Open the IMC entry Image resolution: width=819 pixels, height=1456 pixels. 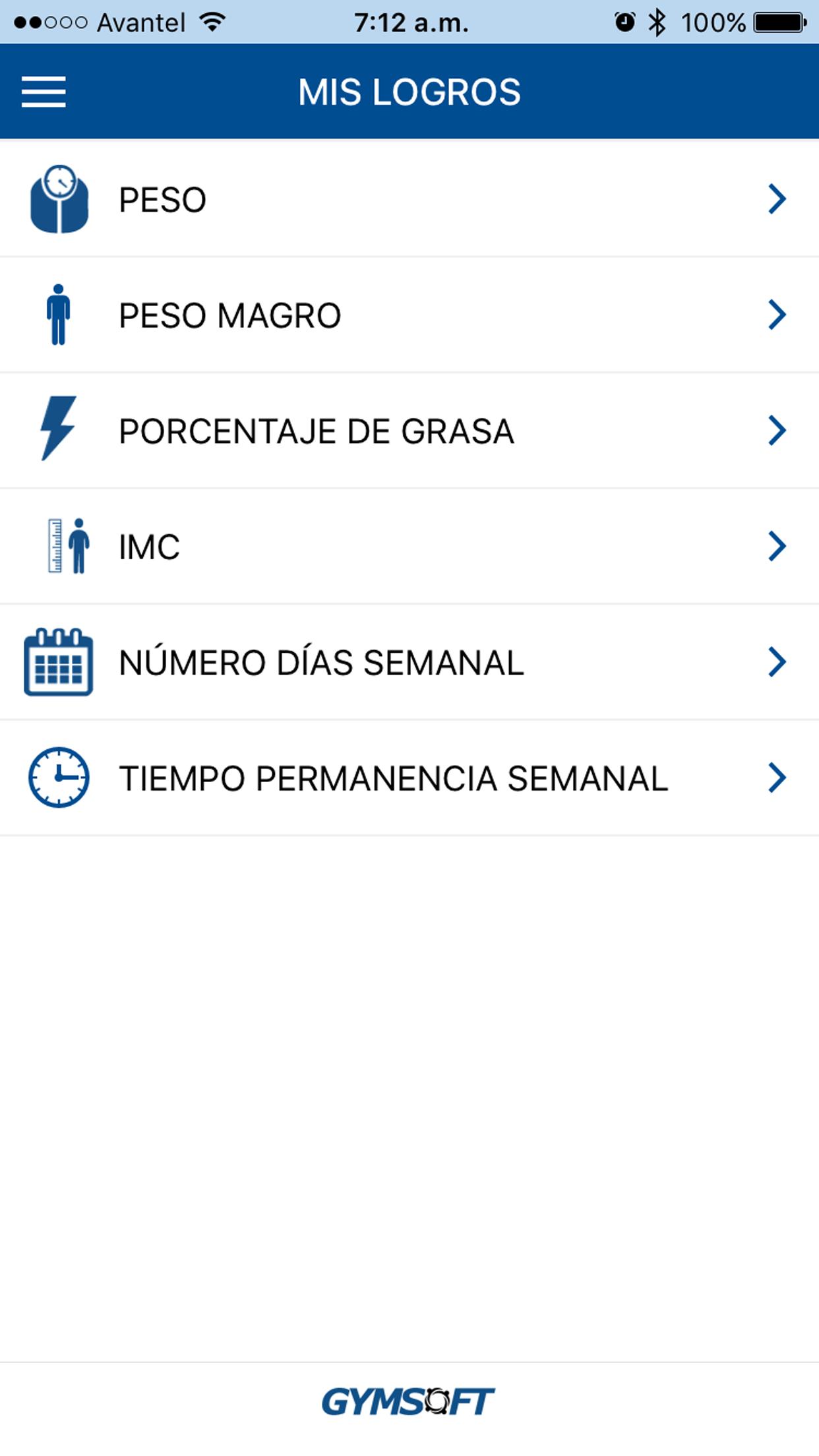(409, 547)
